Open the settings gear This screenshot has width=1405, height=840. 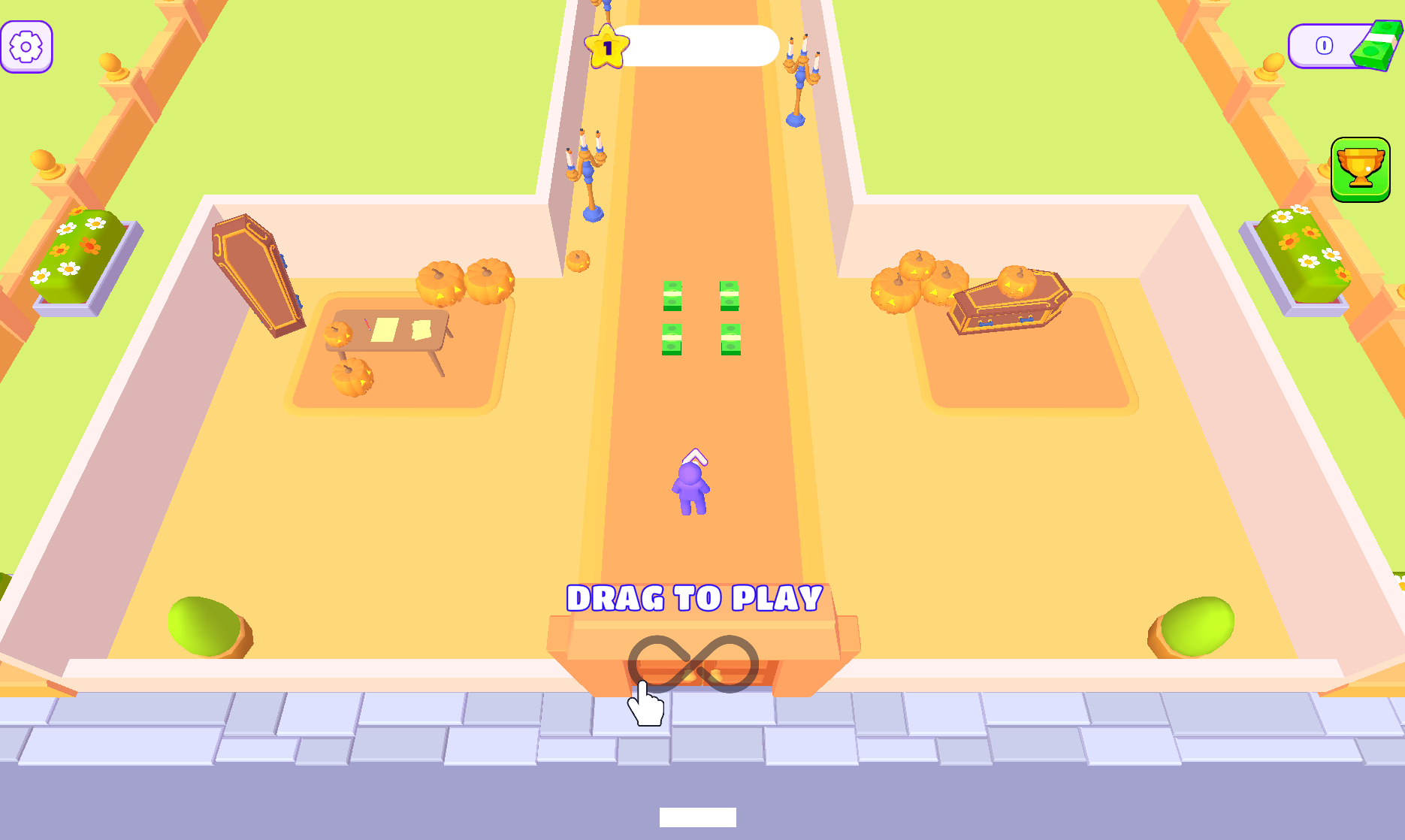click(x=26, y=47)
